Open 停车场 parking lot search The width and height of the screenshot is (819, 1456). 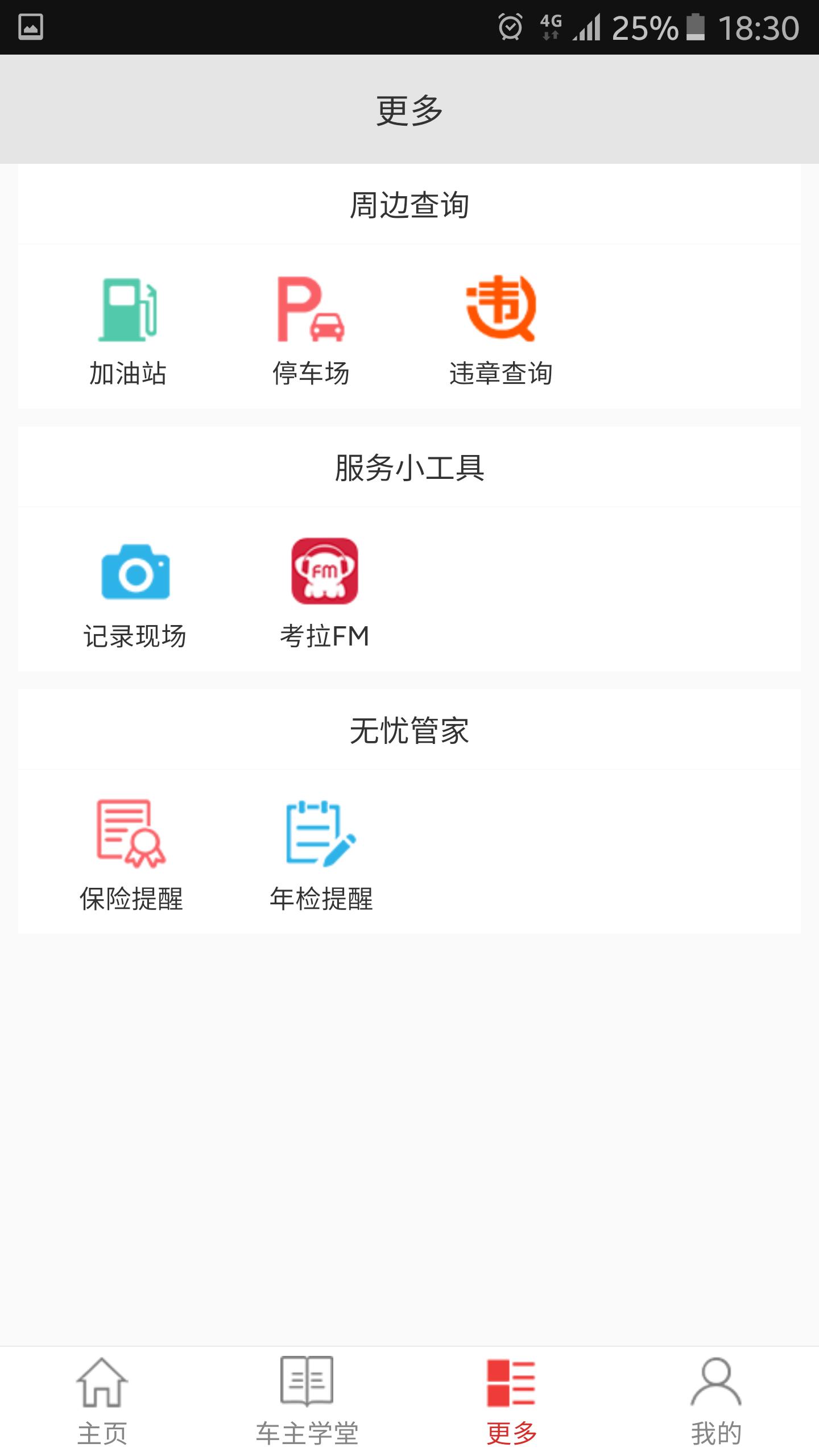(311, 329)
